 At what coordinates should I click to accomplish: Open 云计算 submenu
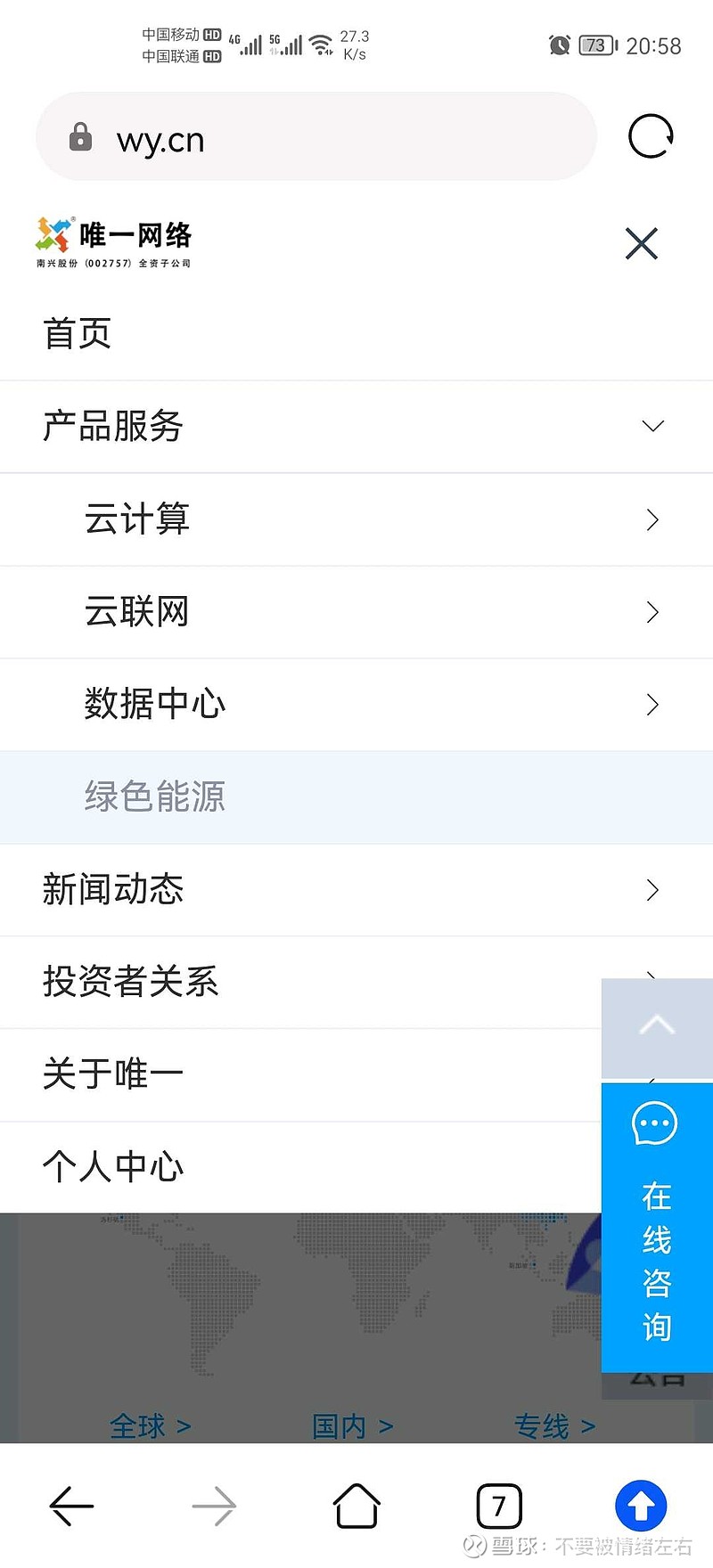pos(356,519)
